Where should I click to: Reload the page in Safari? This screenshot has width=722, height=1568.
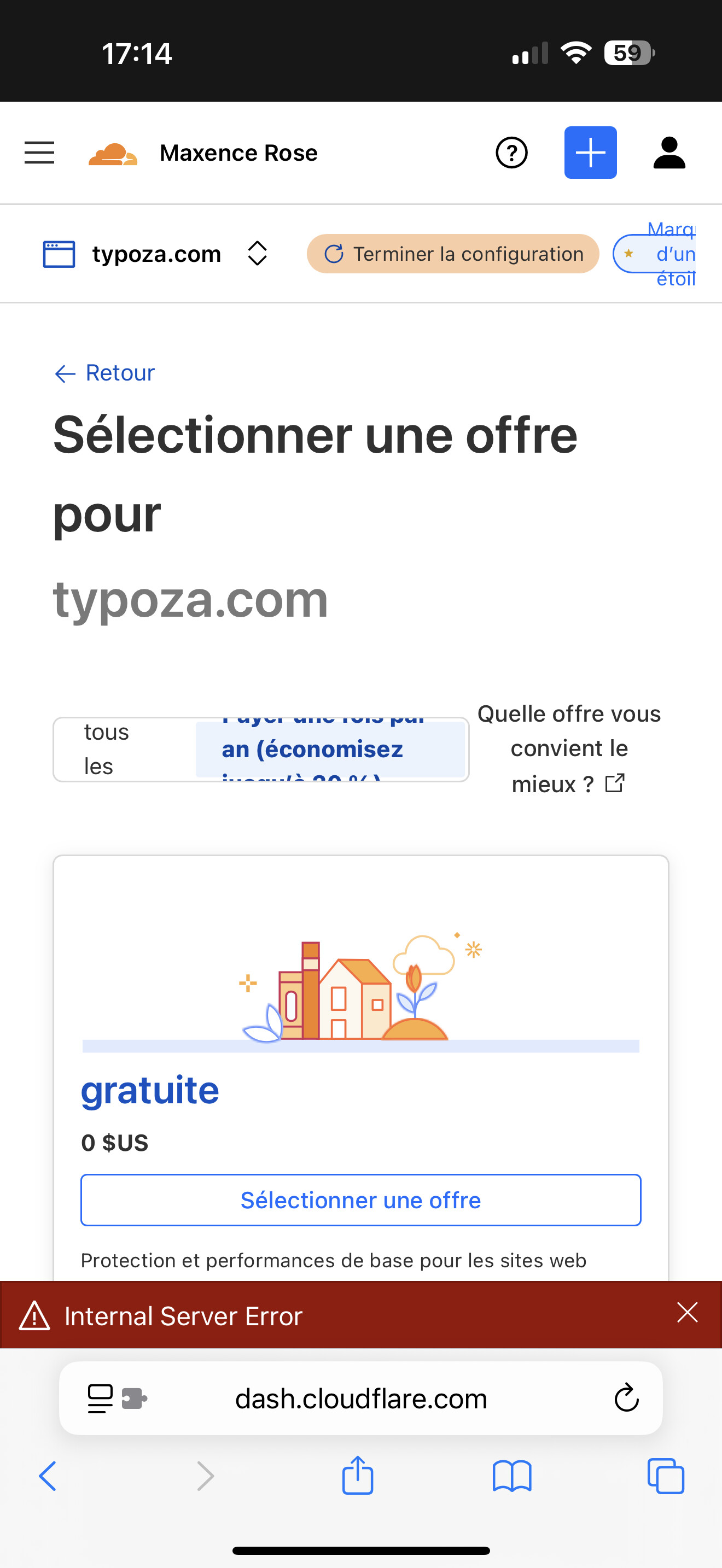626,1397
